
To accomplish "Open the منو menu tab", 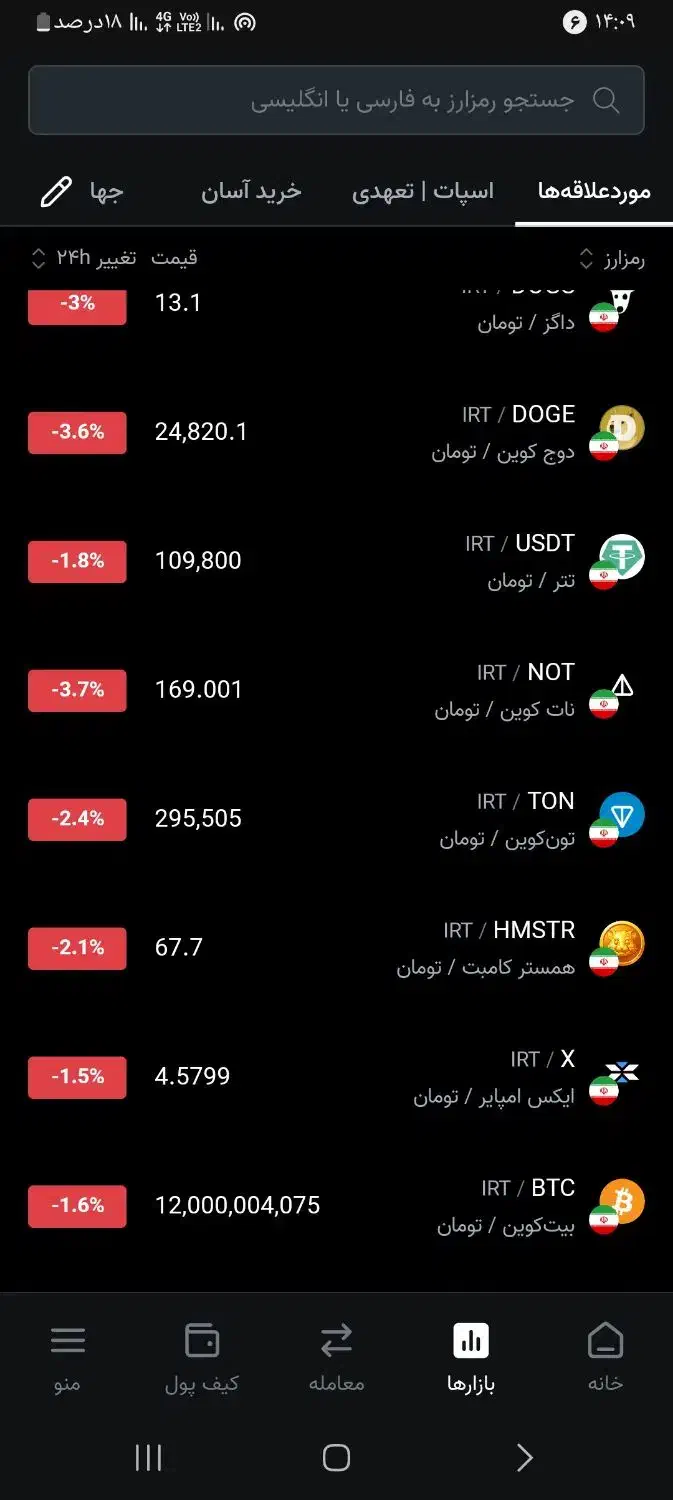I will pyautogui.click(x=67, y=1357).
